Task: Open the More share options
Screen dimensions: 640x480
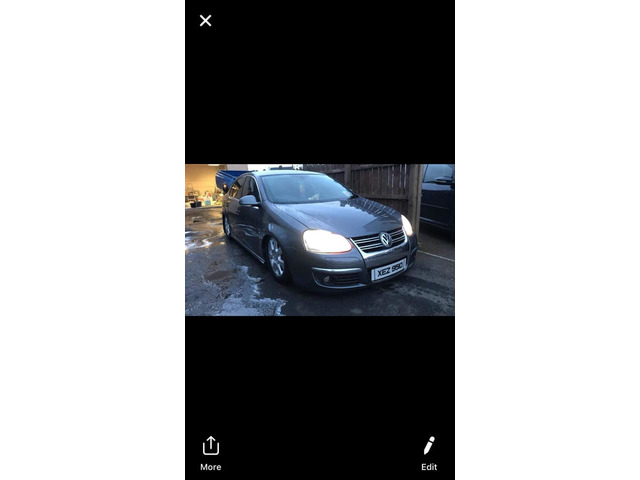Action: click(210, 451)
